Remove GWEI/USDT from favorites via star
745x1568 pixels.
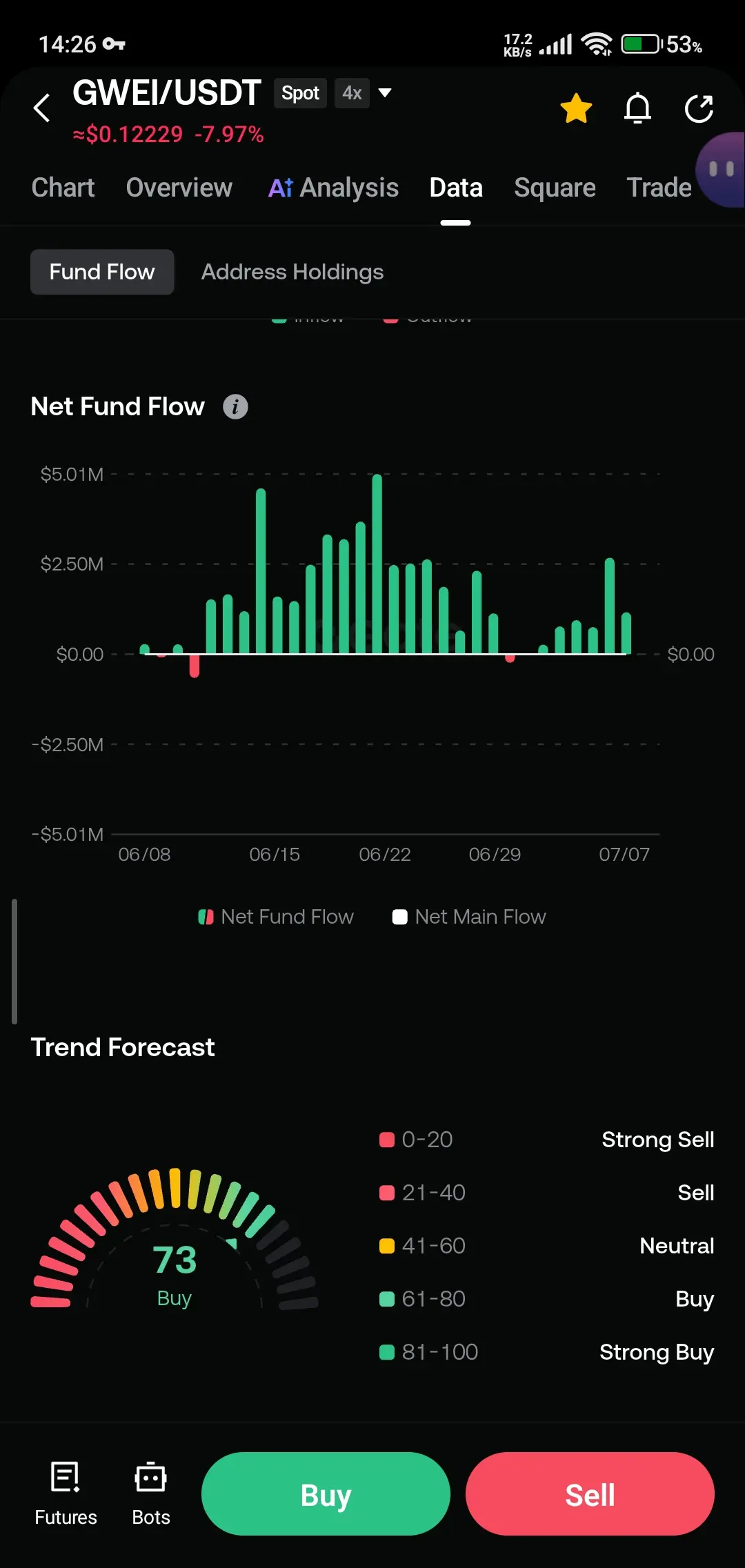point(576,108)
